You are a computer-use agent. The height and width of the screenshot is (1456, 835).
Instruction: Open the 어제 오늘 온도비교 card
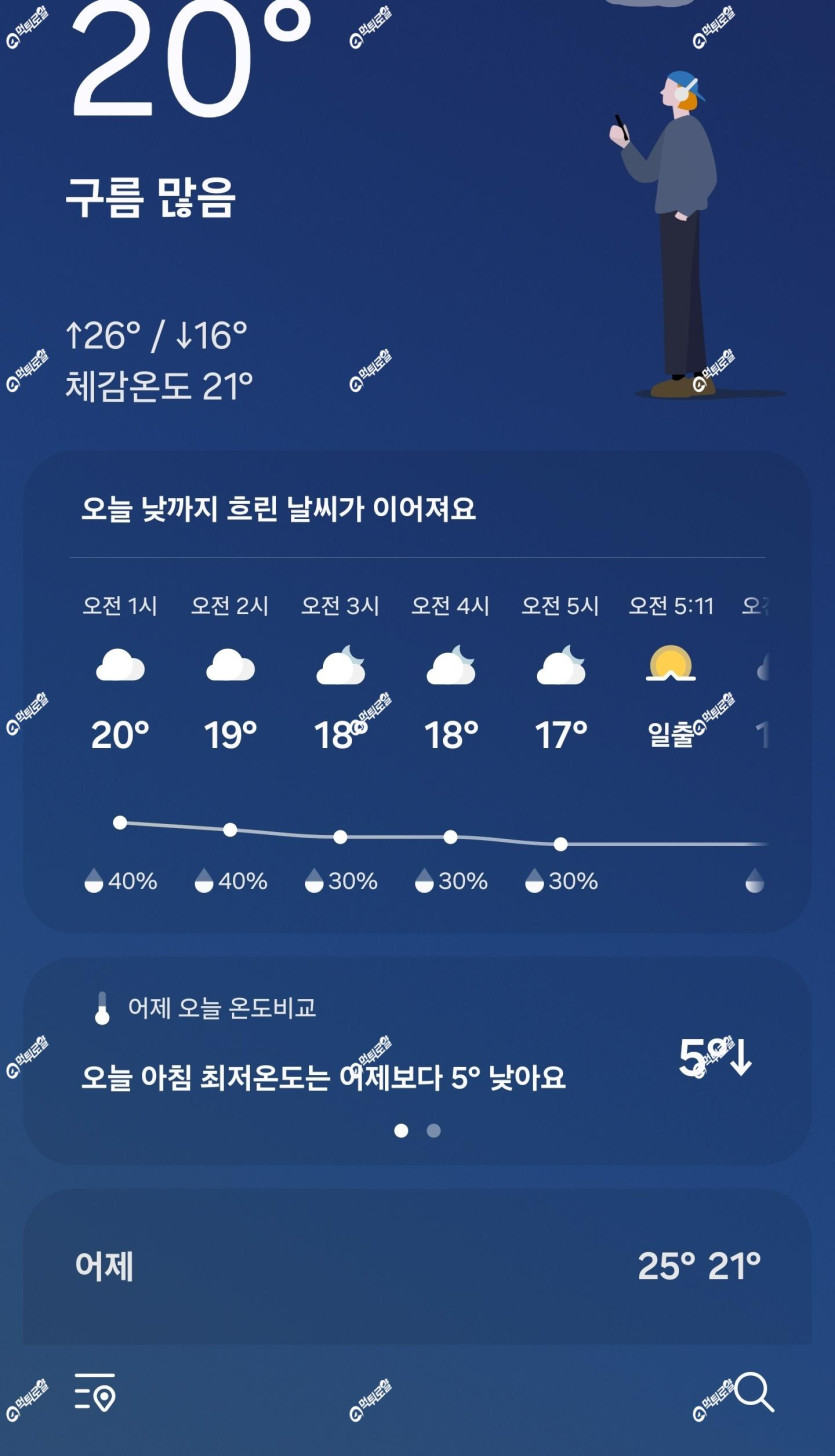(x=417, y=1061)
